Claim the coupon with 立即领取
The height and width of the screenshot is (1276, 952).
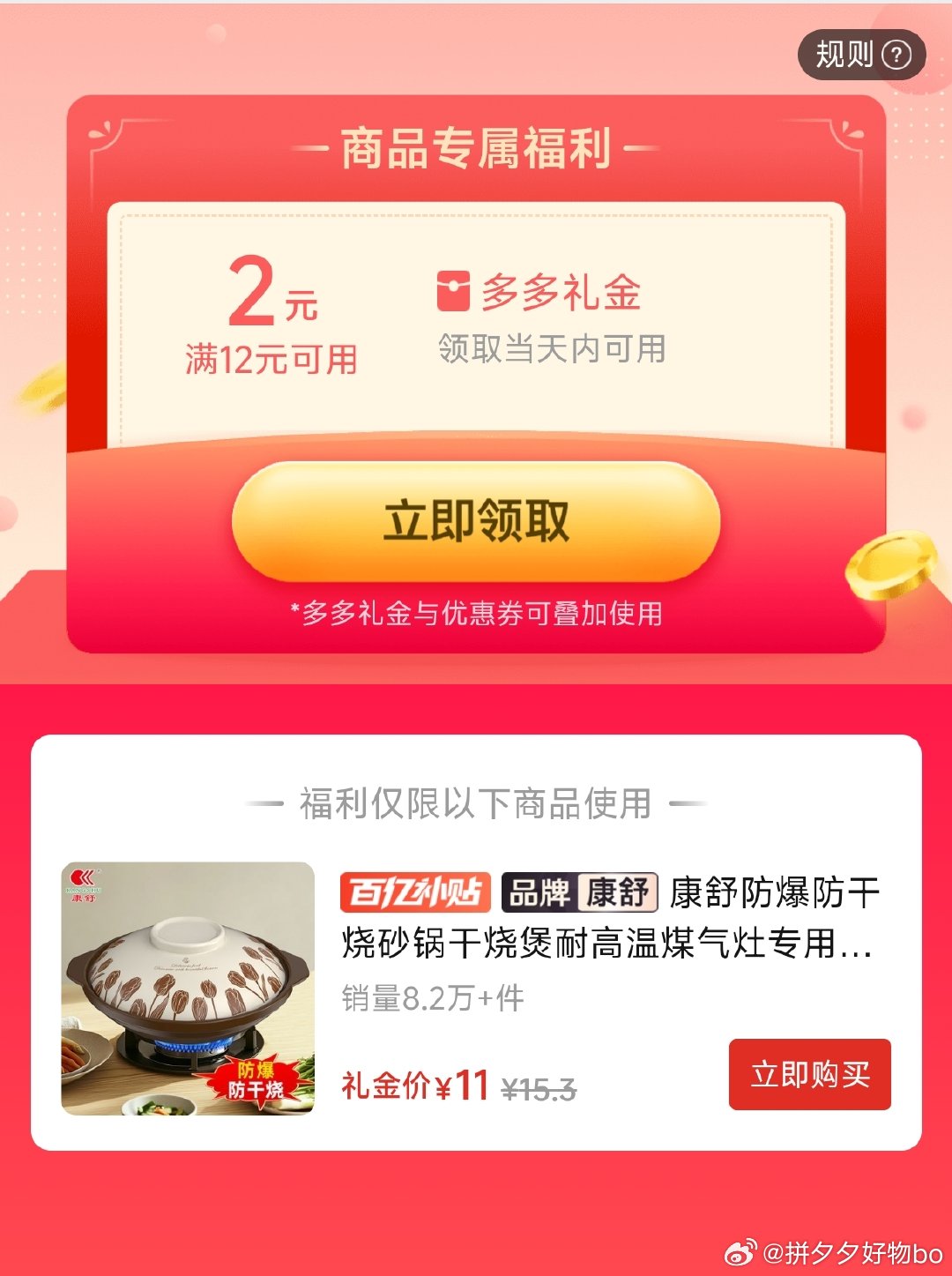(x=476, y=521)
